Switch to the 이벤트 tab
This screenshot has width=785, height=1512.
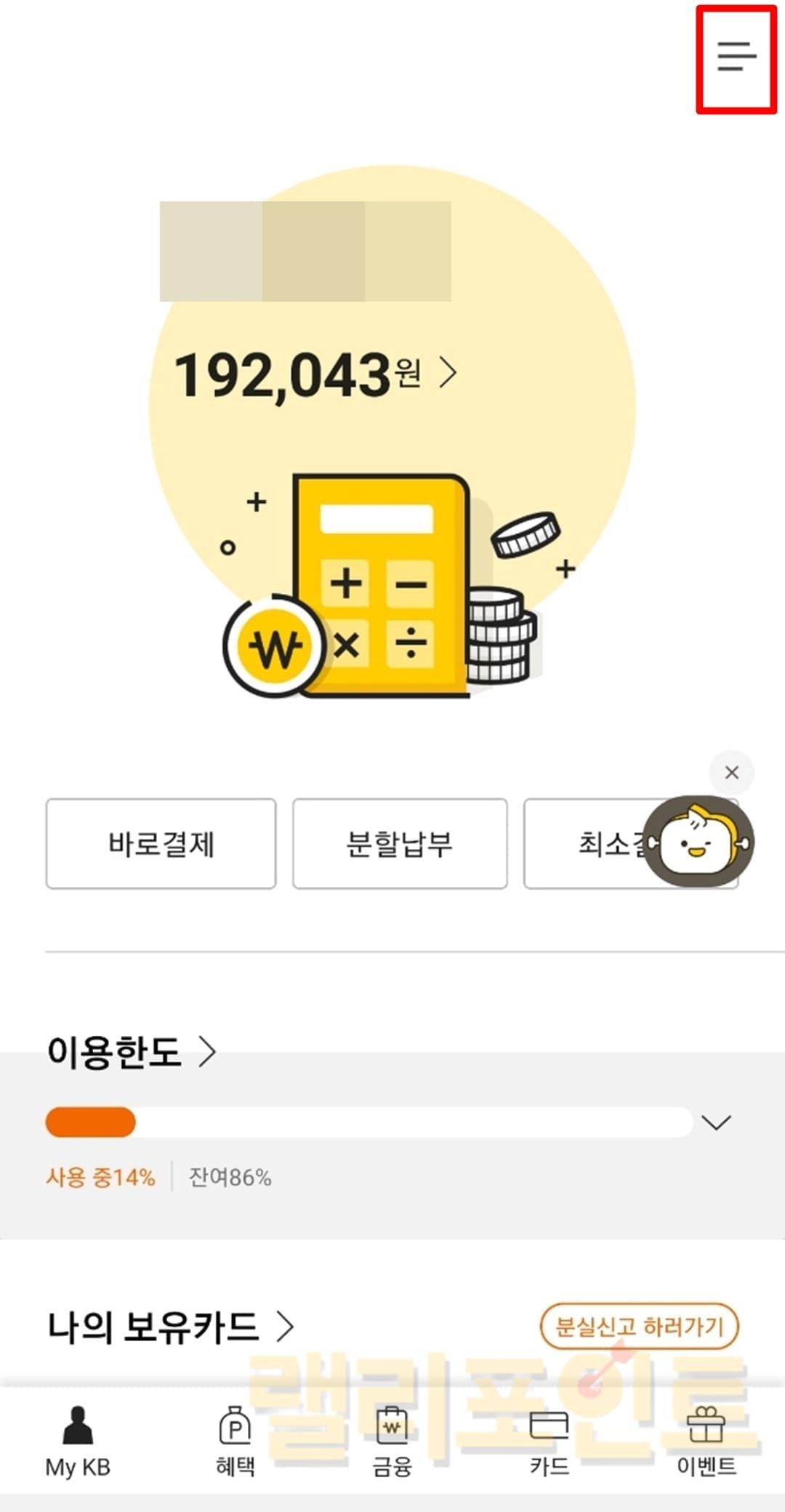point(706,1441)
